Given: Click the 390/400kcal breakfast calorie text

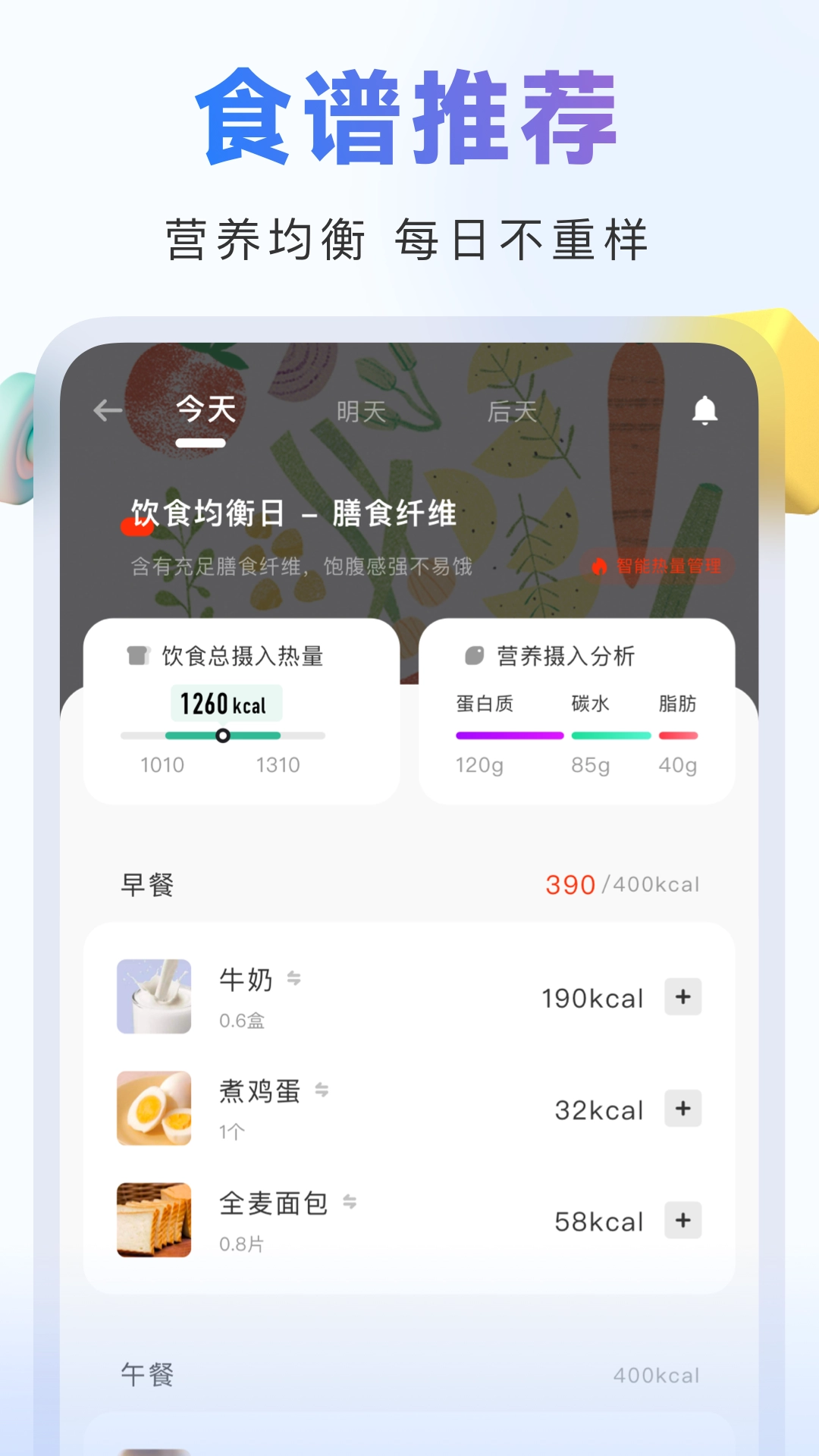Looking at the screenshot, I should point(622,884).
